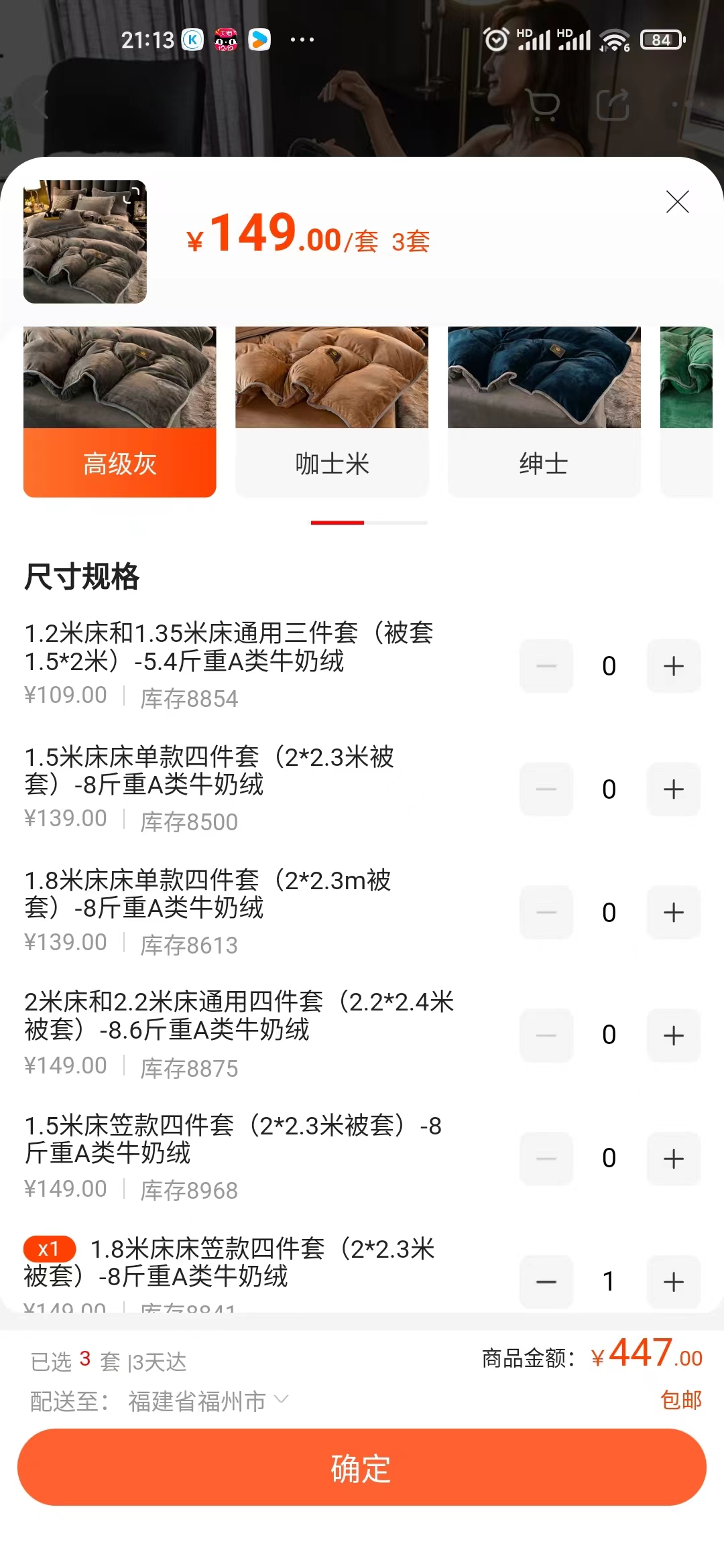Viewport: 724px width, 1568px height.
Task: Add another 1.8米床床笠款四件套
Action: tap(673, 1282)
